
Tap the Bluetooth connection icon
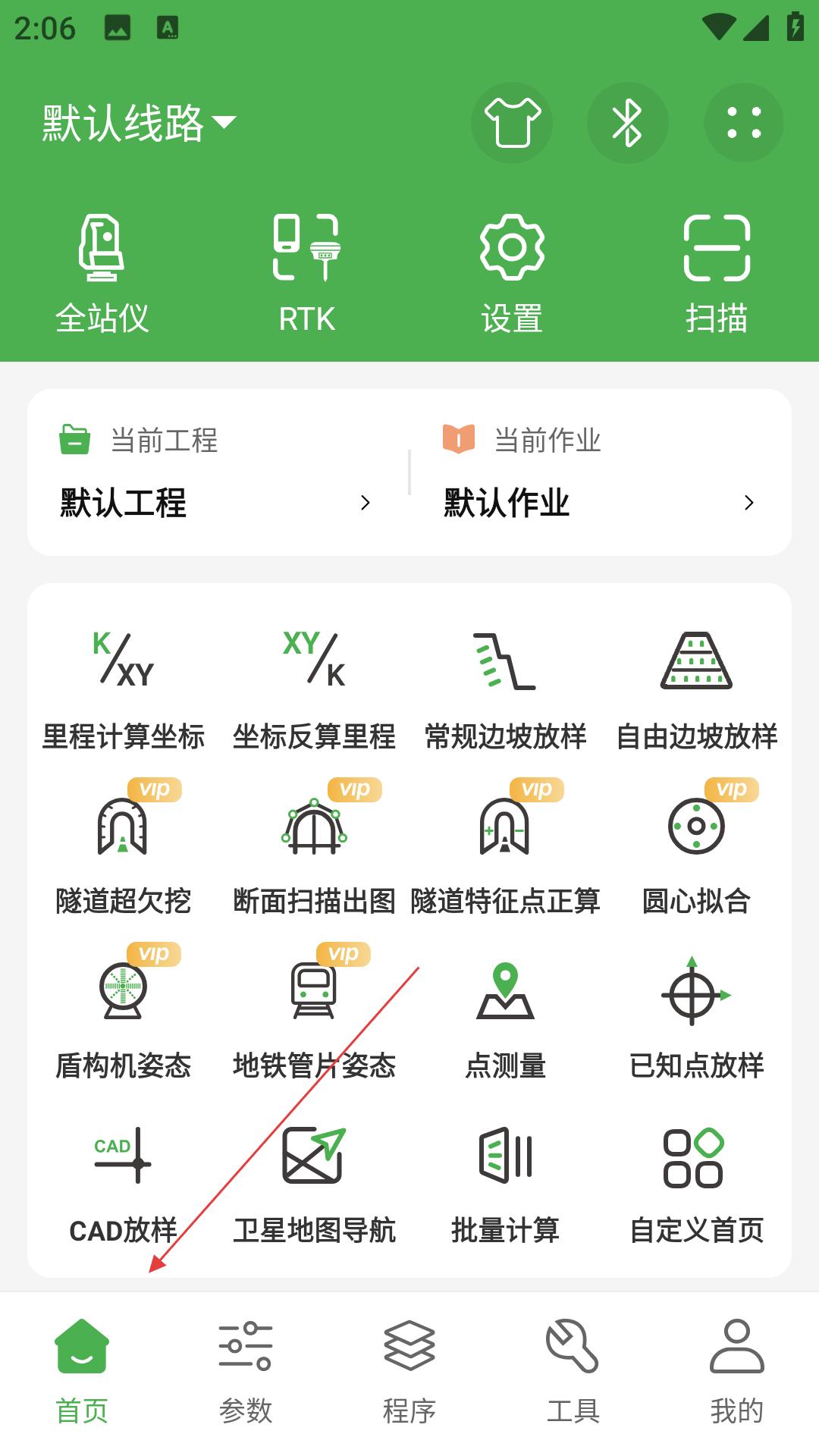(x=628, y=123)
